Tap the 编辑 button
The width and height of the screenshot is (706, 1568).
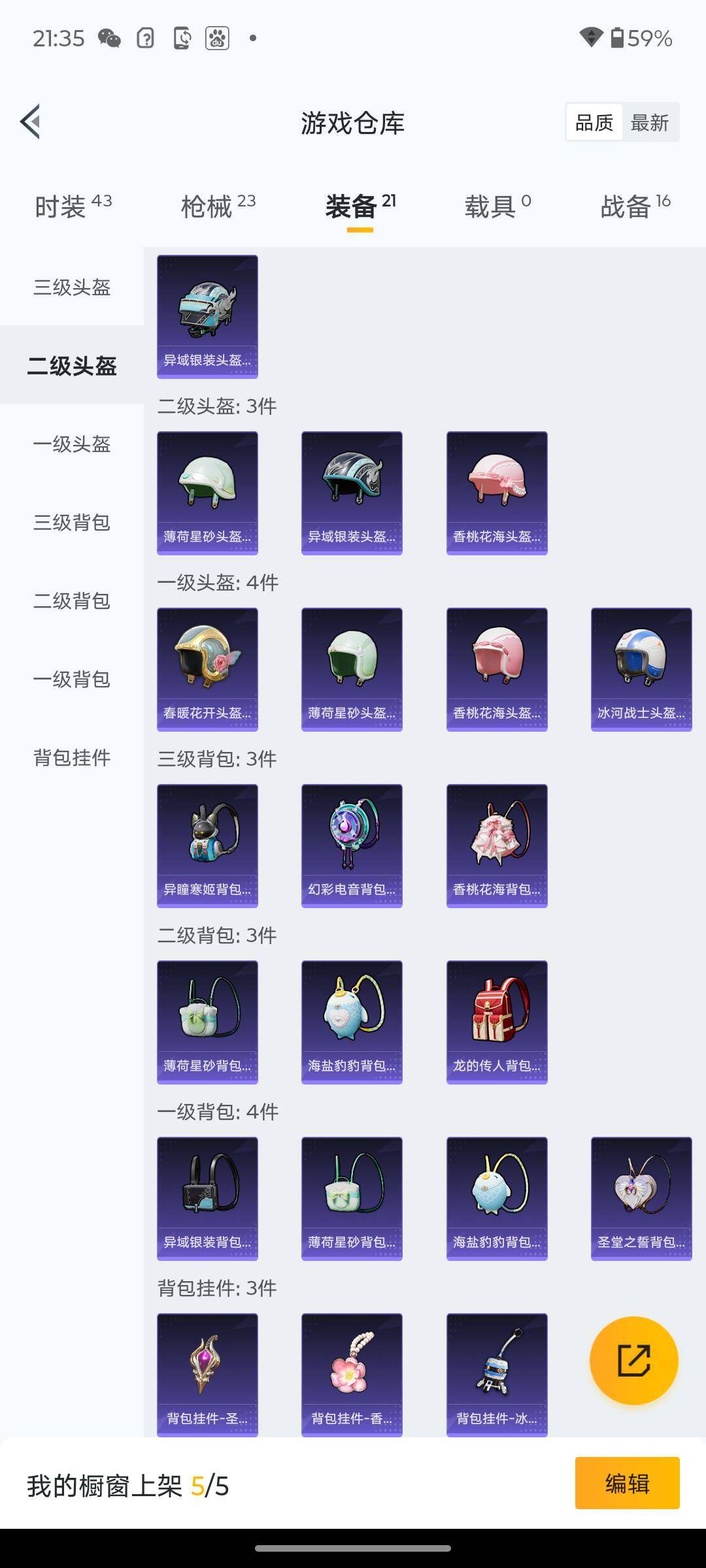(x=627, y=1483)
